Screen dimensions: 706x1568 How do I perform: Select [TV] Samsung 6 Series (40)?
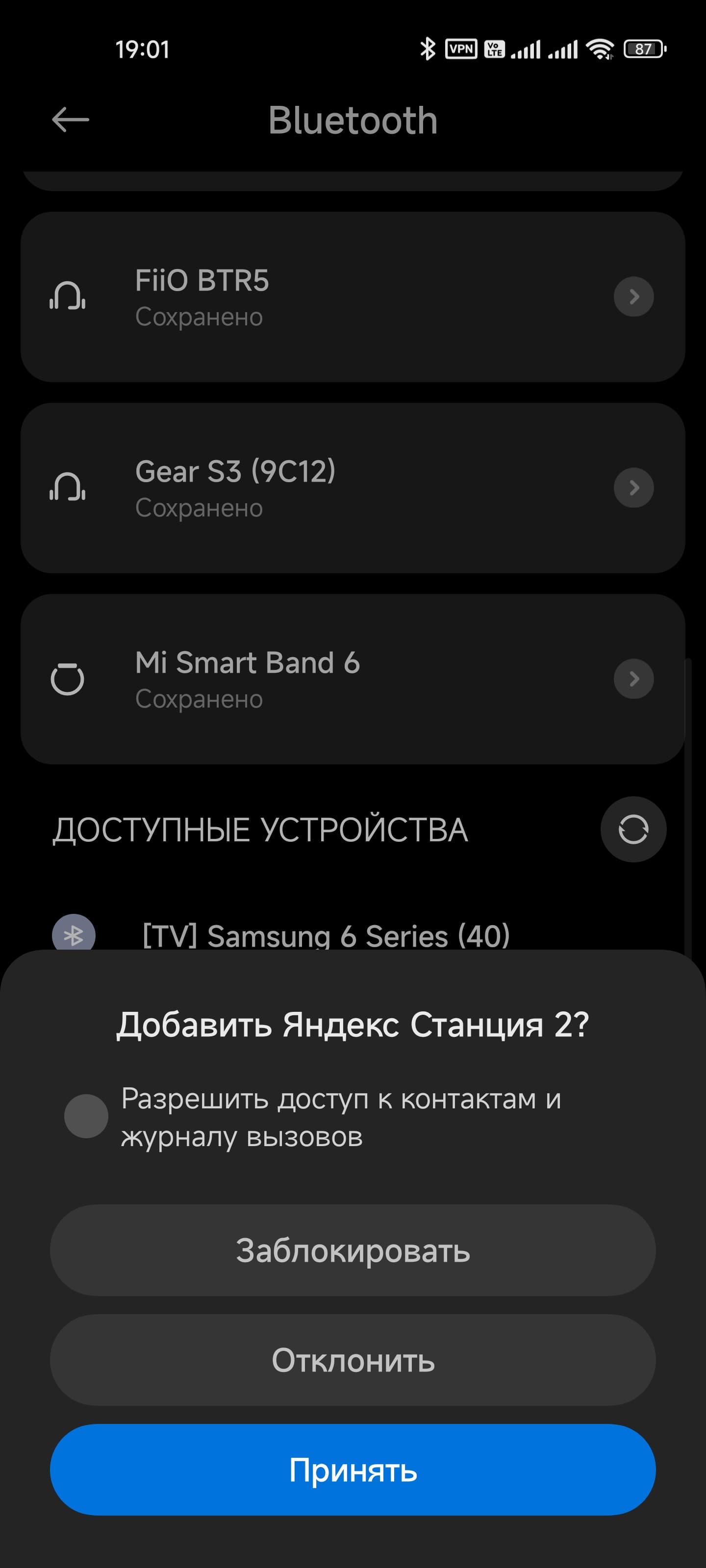point(325,935)
